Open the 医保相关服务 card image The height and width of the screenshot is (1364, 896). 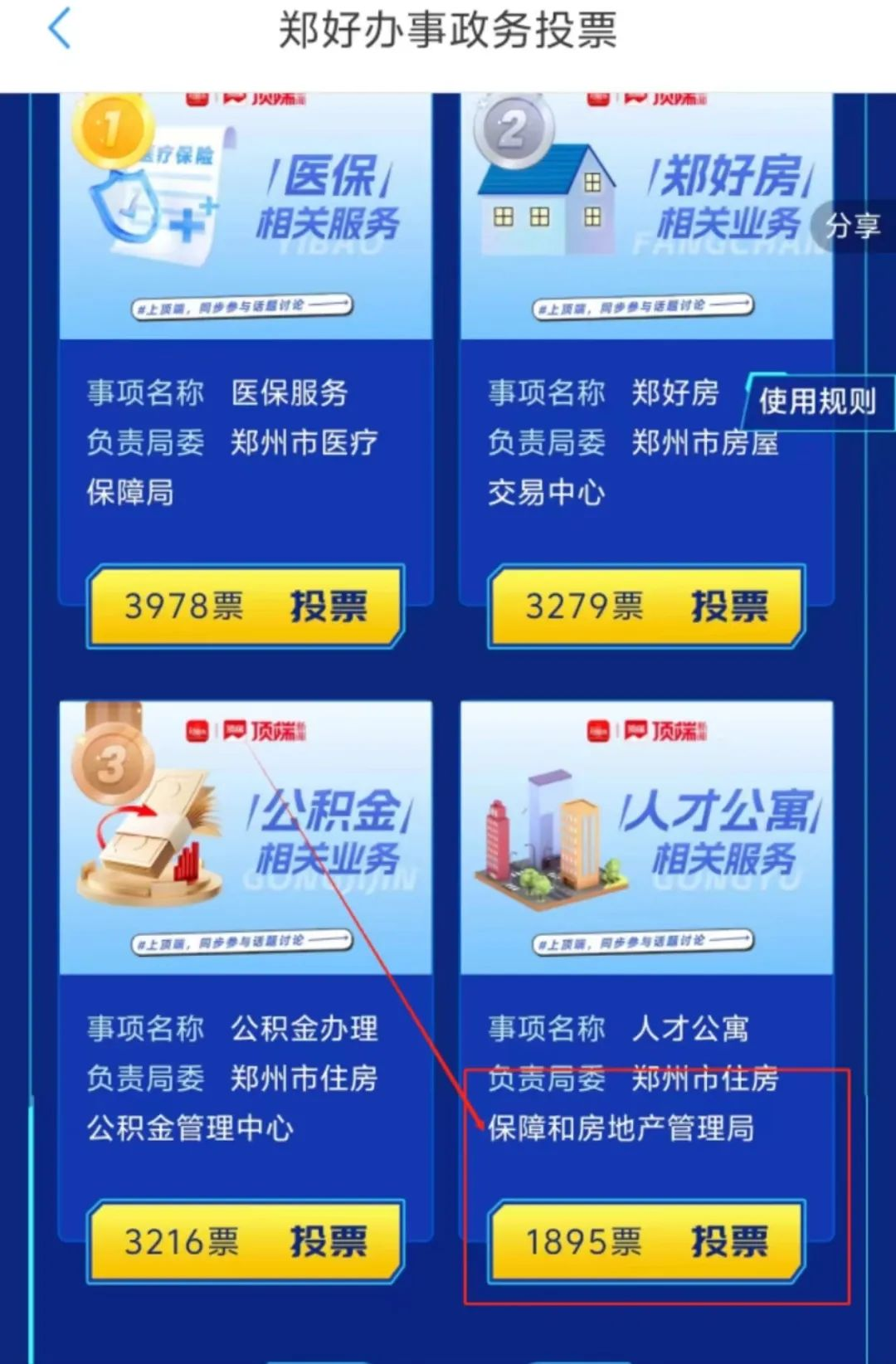(x=246, y=217)
